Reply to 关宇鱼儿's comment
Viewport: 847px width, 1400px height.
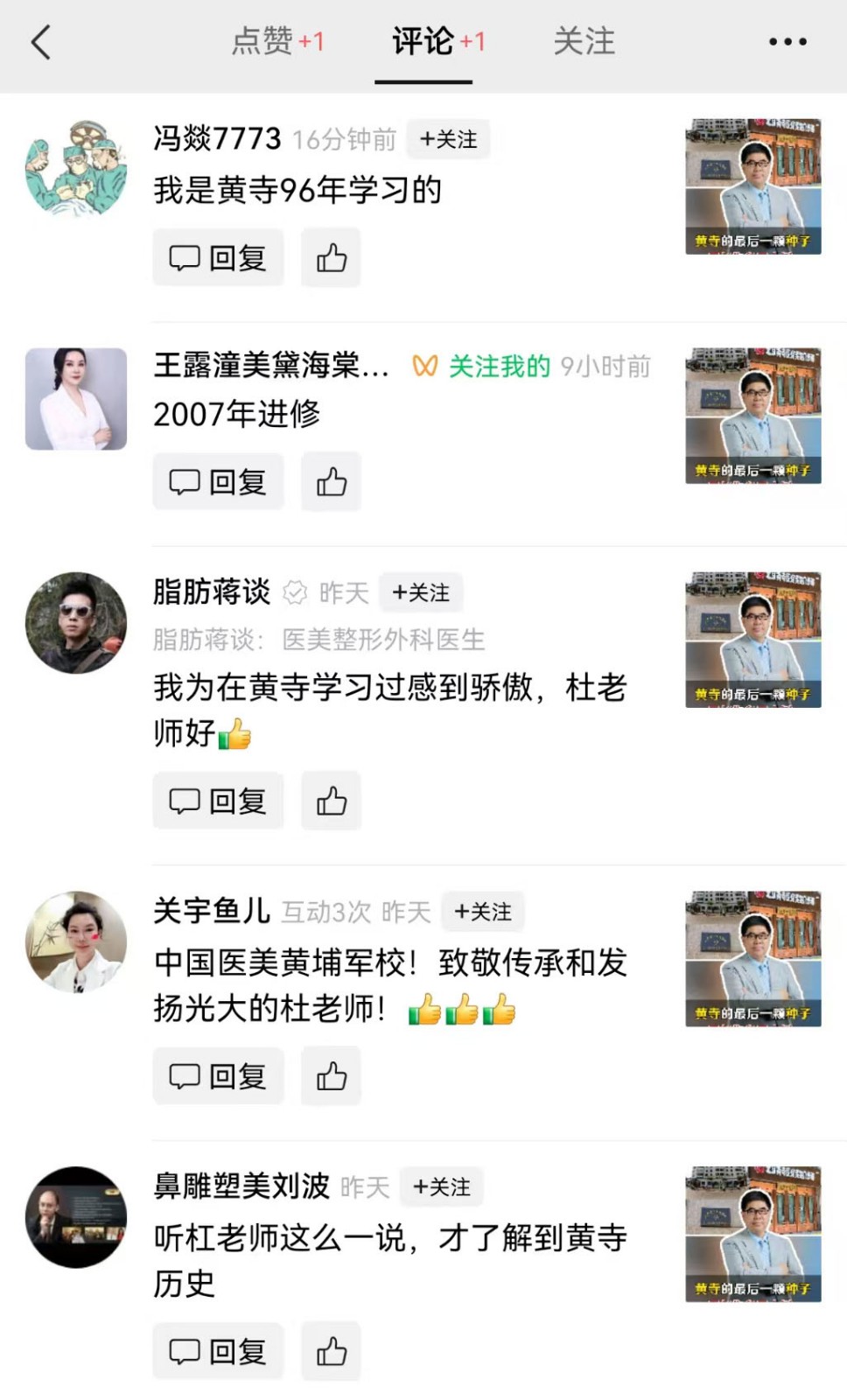tap(218, 1076)
